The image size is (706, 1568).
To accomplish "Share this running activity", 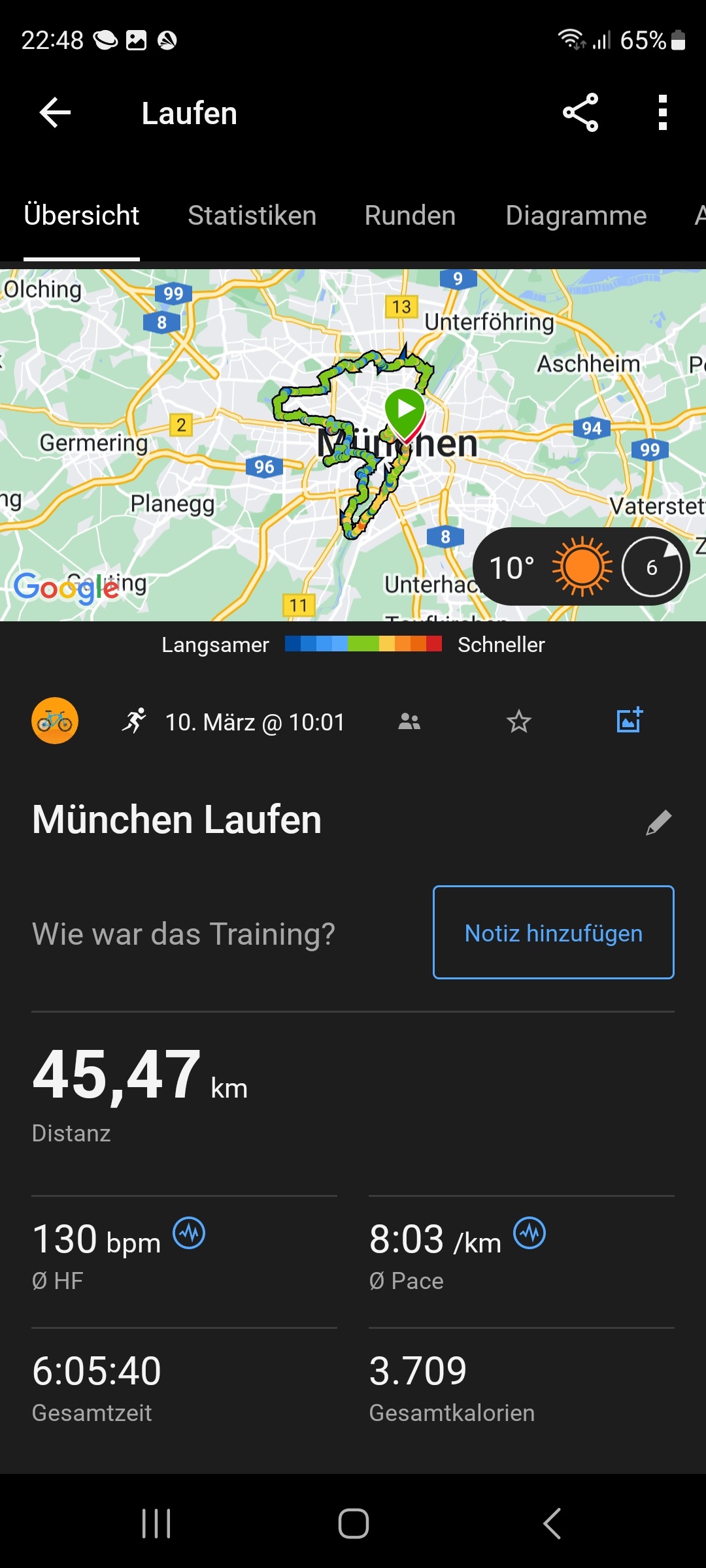I will [580, 113].
